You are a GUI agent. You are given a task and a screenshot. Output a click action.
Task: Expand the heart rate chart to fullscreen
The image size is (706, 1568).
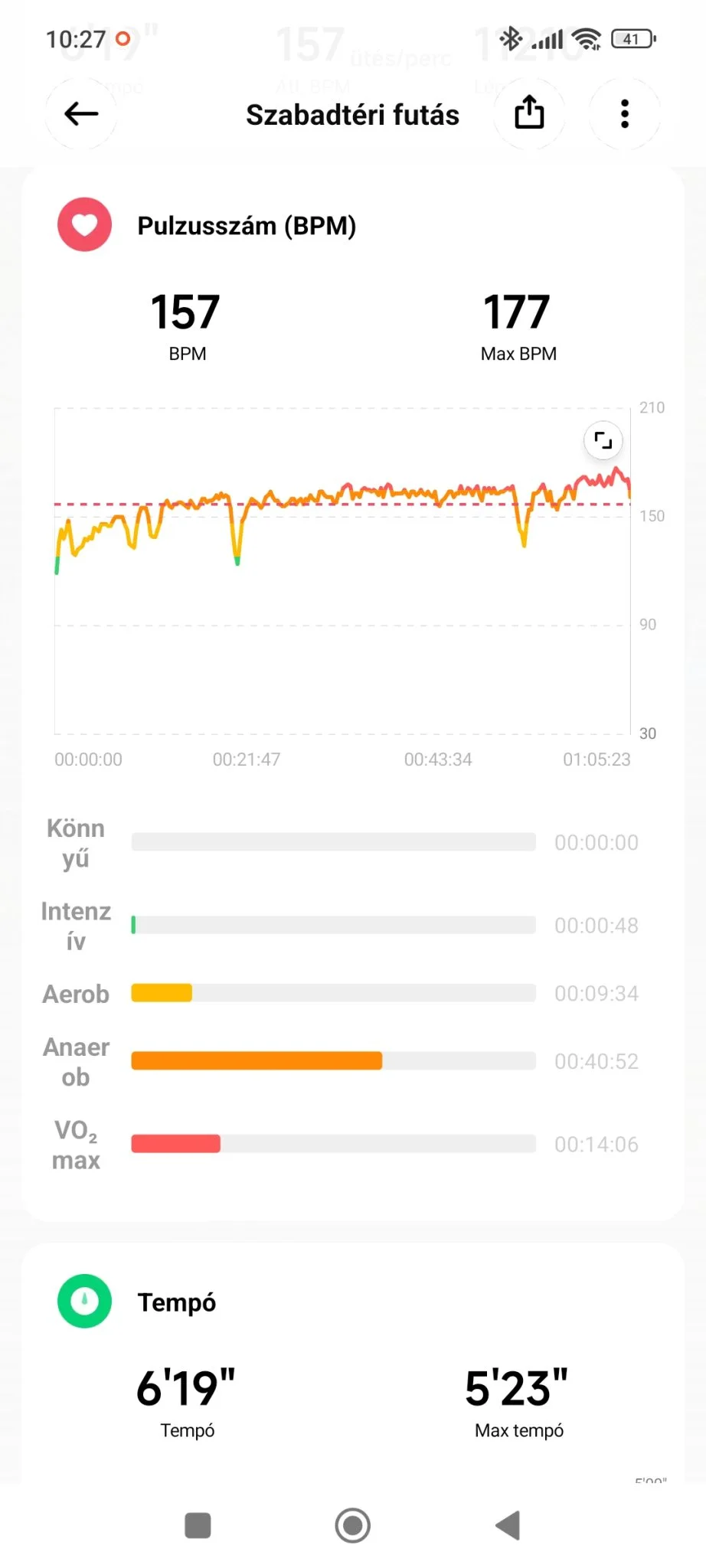coord(603,441)
